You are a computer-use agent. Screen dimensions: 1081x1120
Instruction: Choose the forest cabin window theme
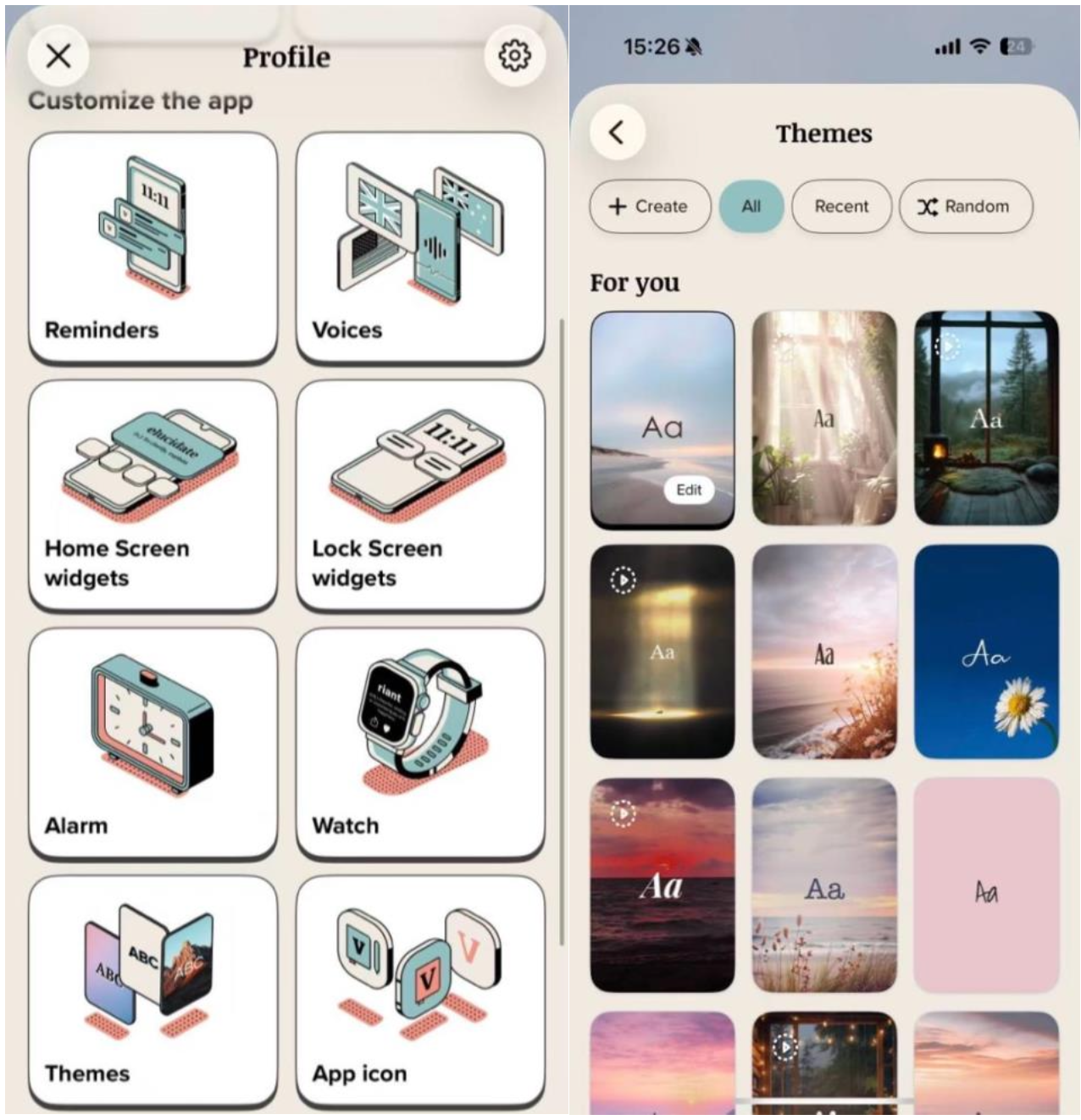tap(986, 419)
